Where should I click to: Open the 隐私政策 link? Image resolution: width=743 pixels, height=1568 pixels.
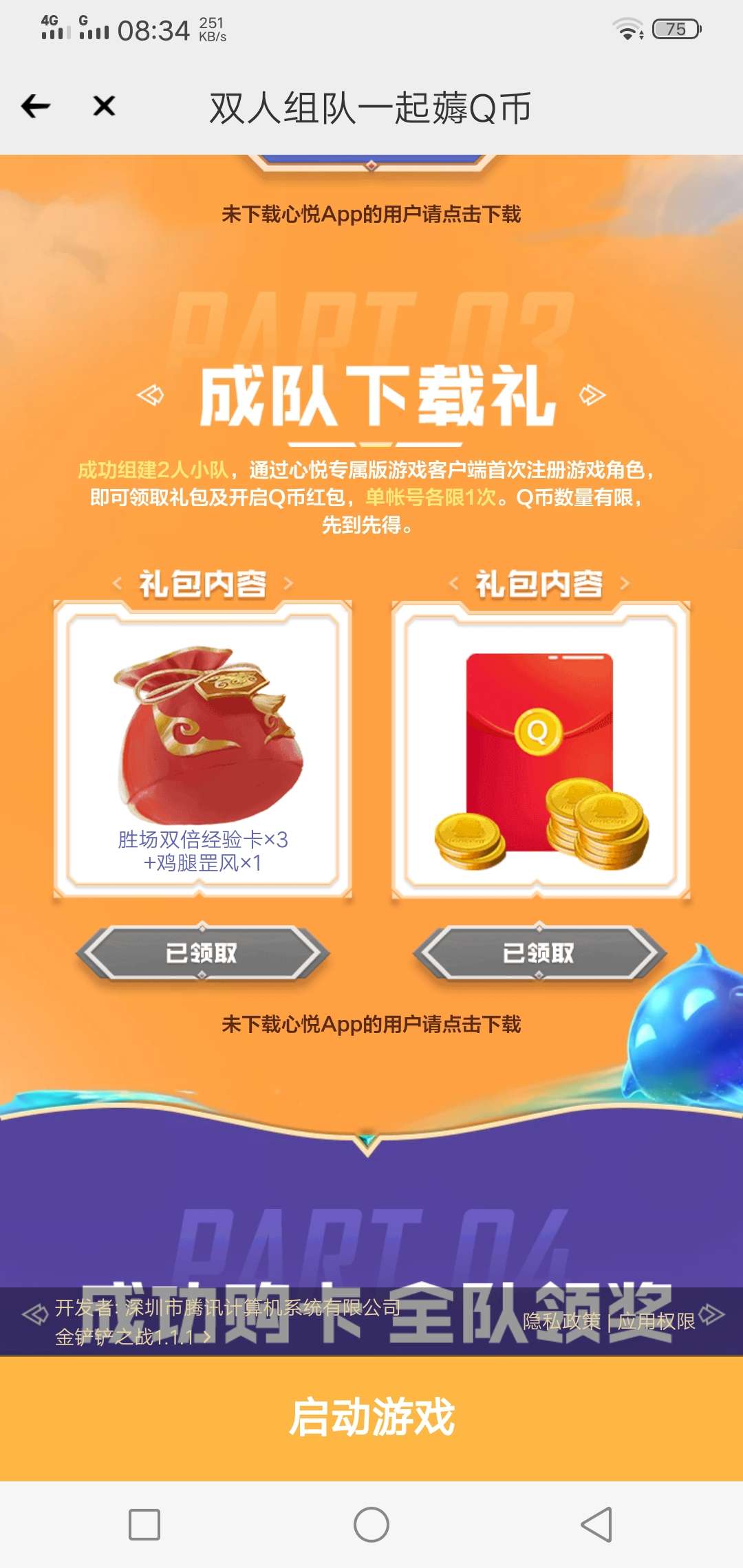point(561,1321)
